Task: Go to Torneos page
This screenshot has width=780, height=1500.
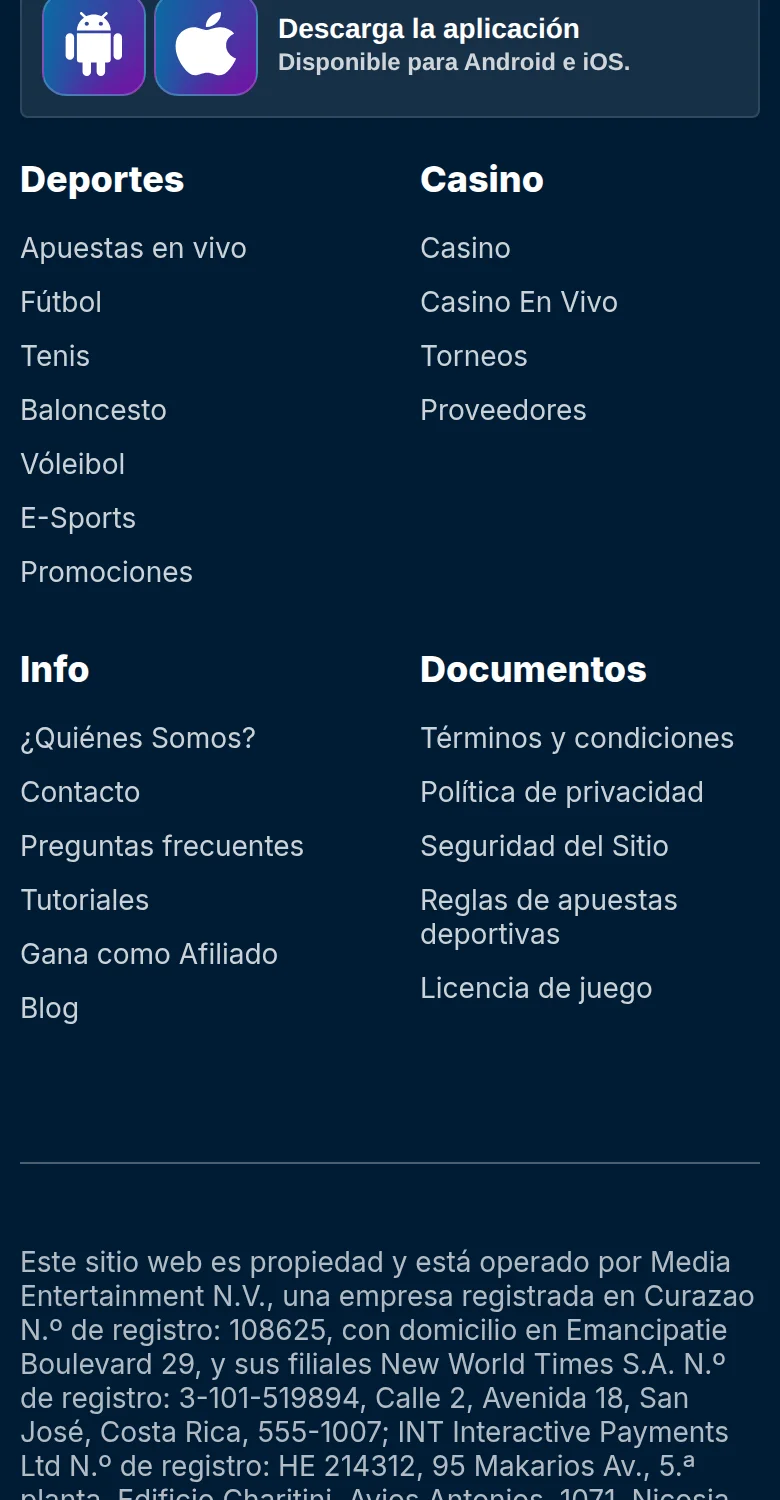Action: click(474, 356)
